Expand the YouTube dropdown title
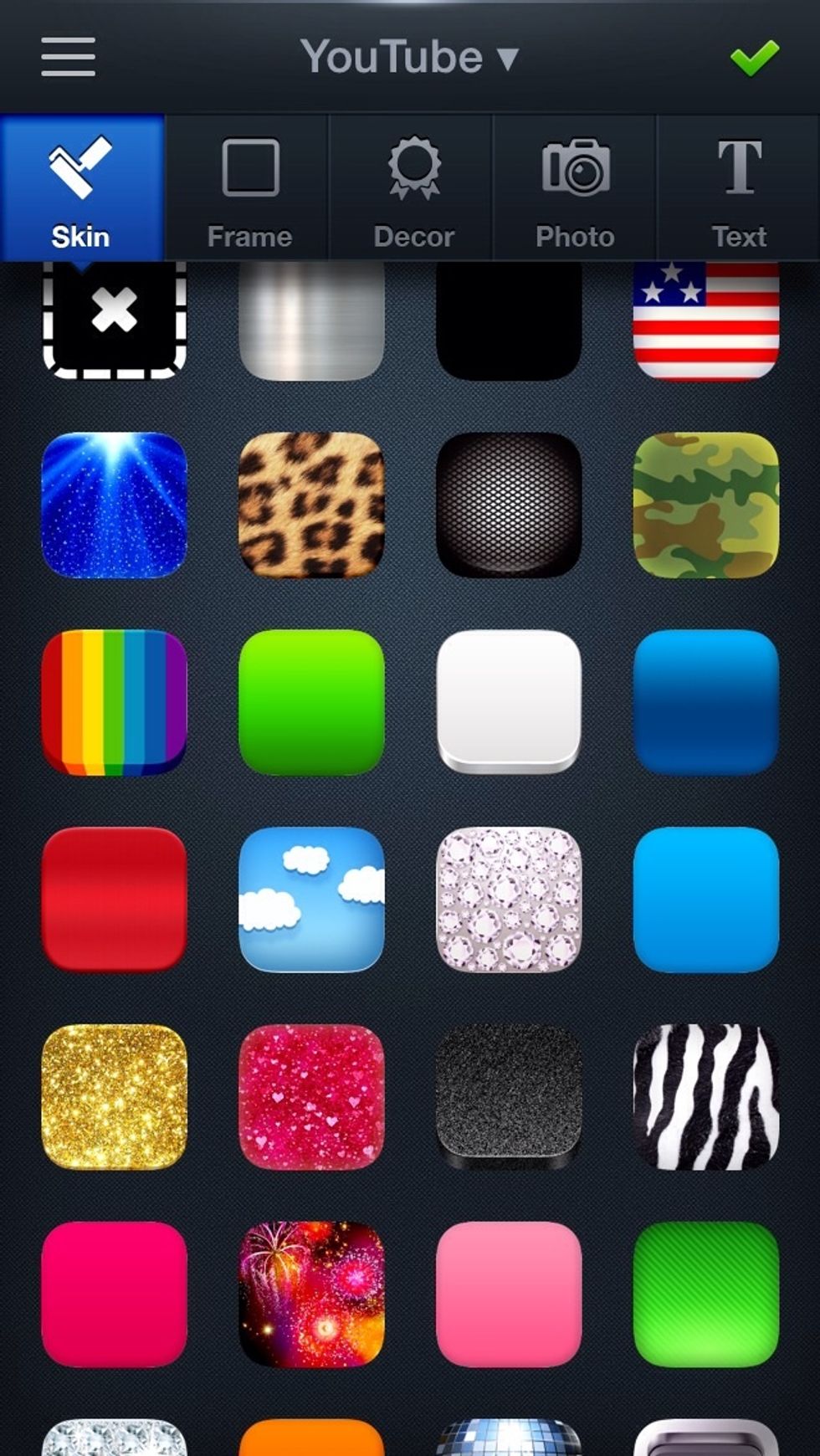Image resolution: width=820 pixels, height=1456 pixels. 410,57
